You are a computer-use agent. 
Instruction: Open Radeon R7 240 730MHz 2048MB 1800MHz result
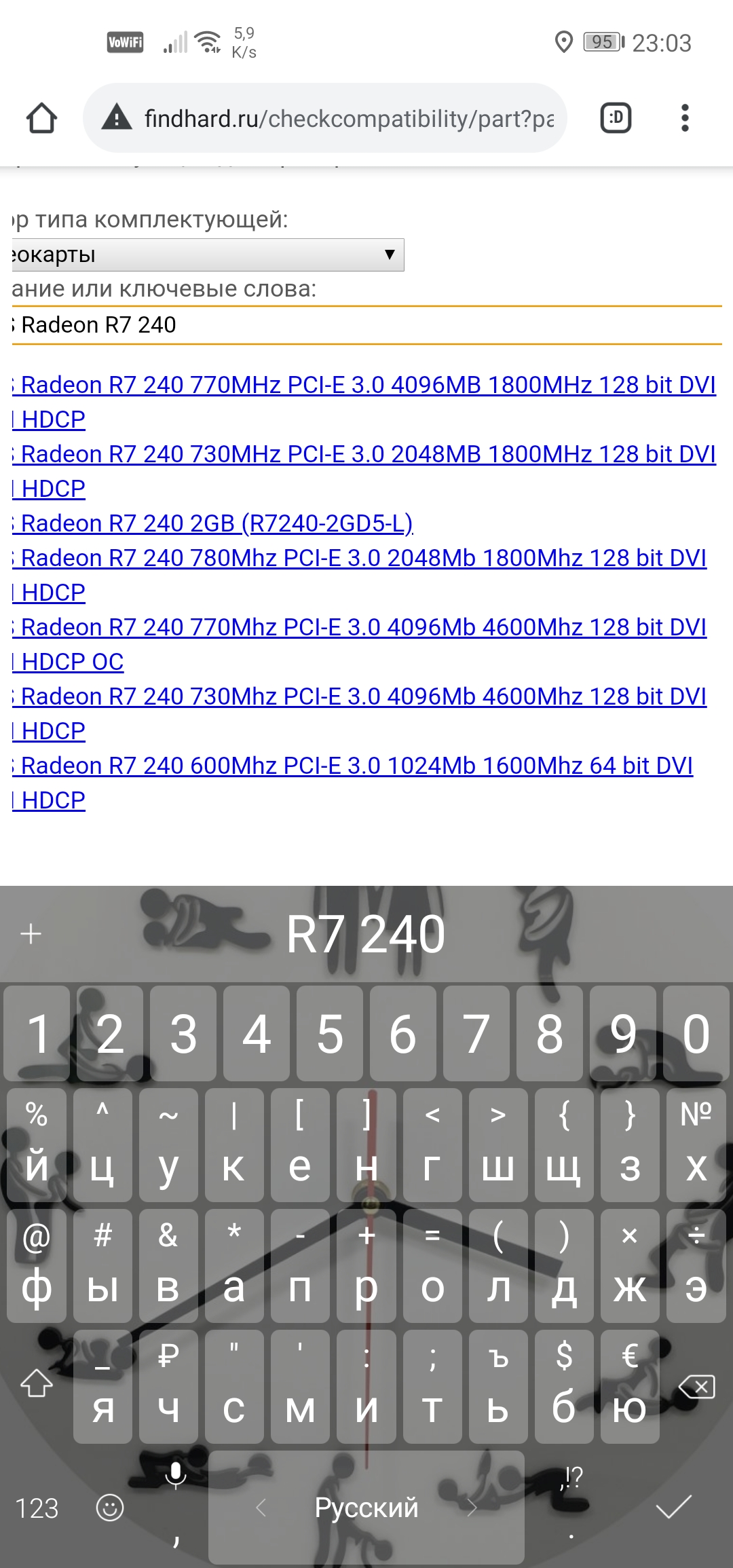[x=366, y=455]
